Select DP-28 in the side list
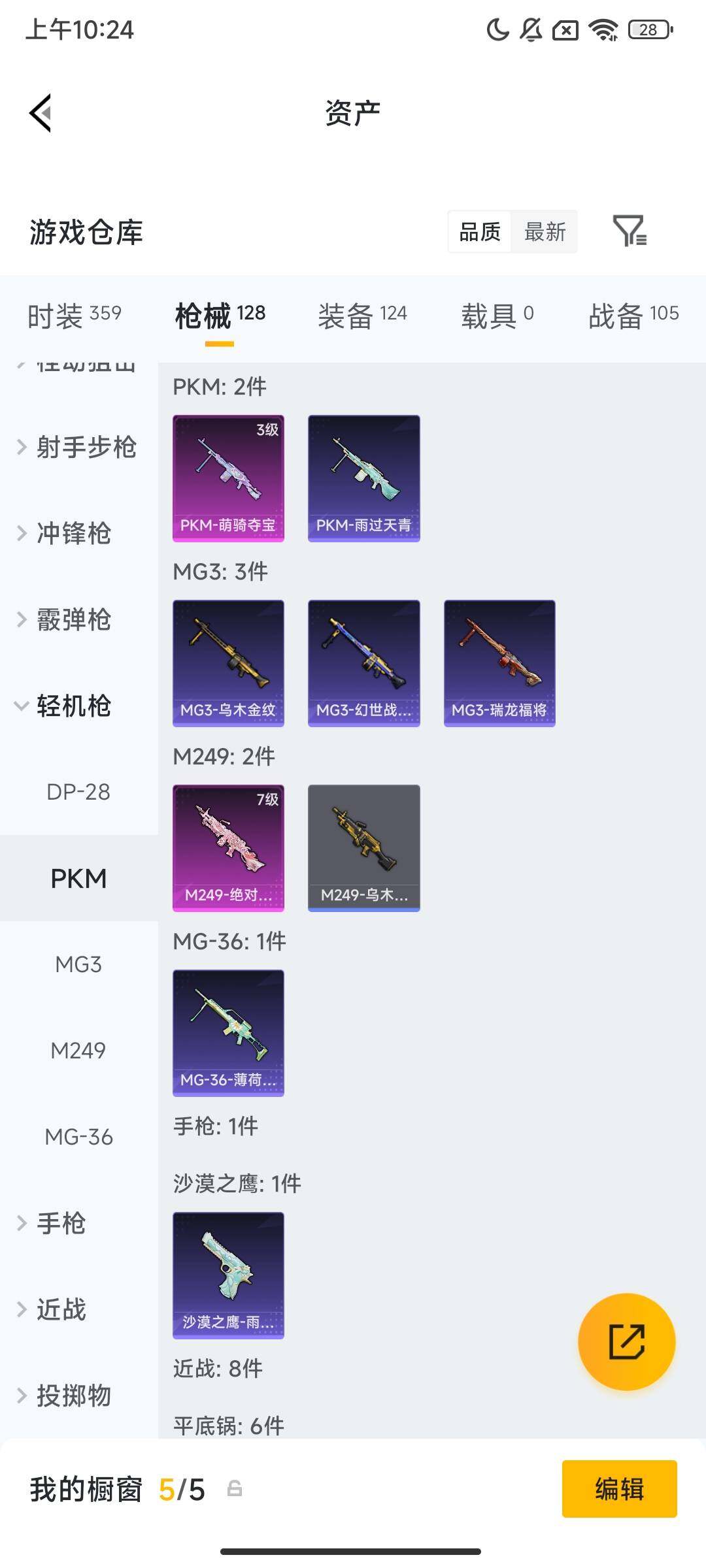 tap(78, 792)
